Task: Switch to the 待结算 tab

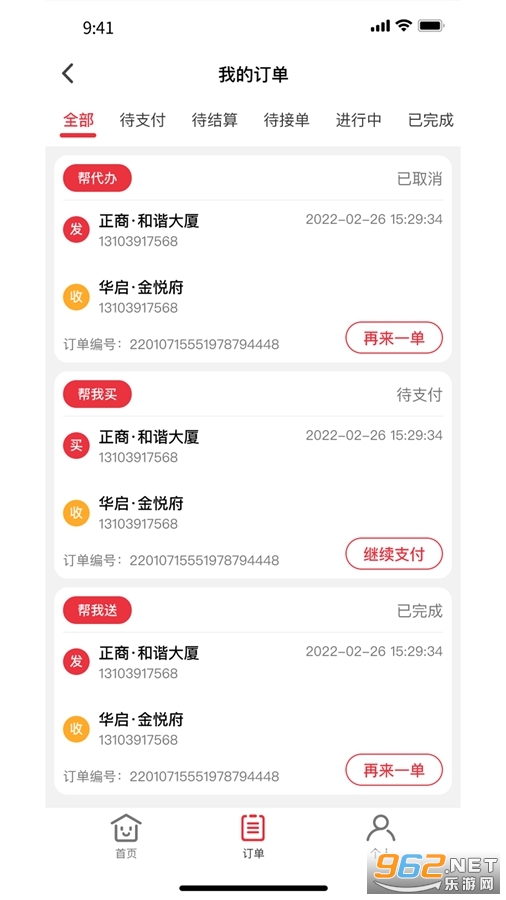Action: pyautogui.click(x=214, y=120)
